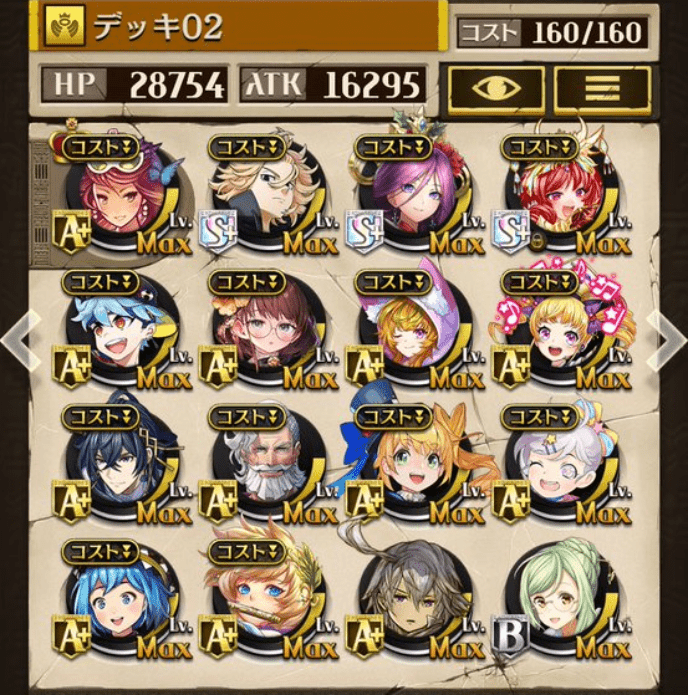The height and width of the screenshot is (695, 688).
Task: Select the blue-haired boy with cap
Action: pos(123,332)
